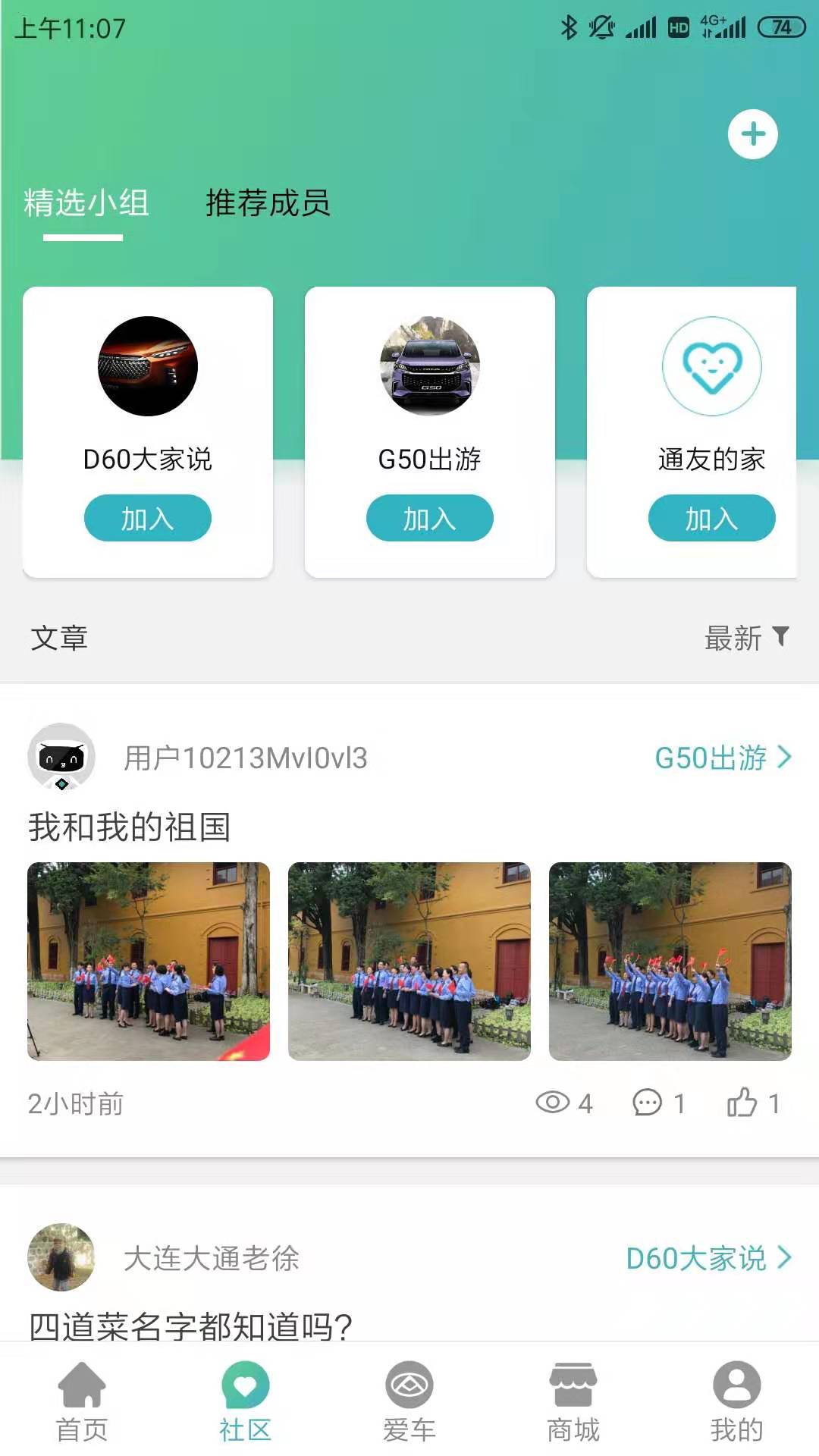Select the 精选小组 tab
The image size is (819, 1456).
[x=86, y=203]
